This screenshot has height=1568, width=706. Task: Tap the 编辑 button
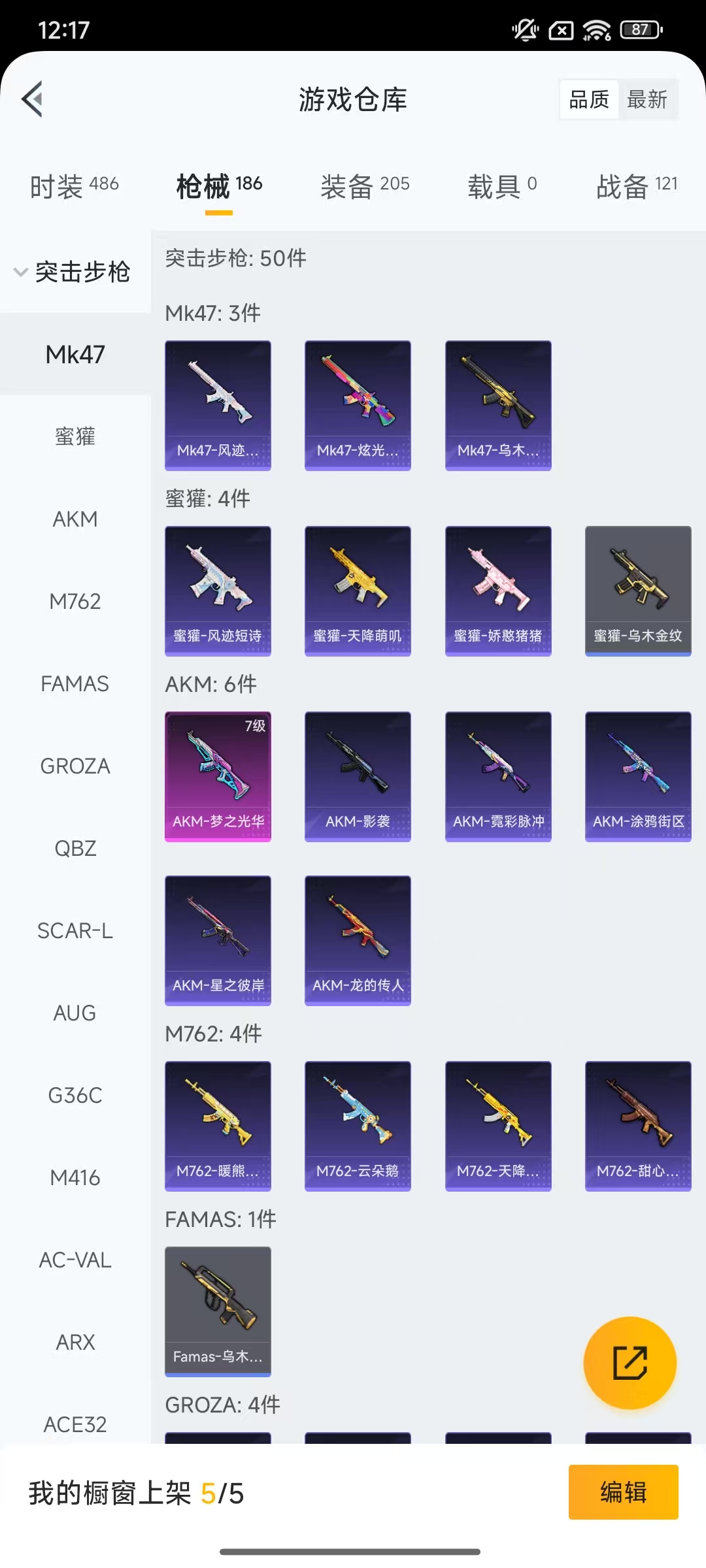click(x=623, y=1492)
